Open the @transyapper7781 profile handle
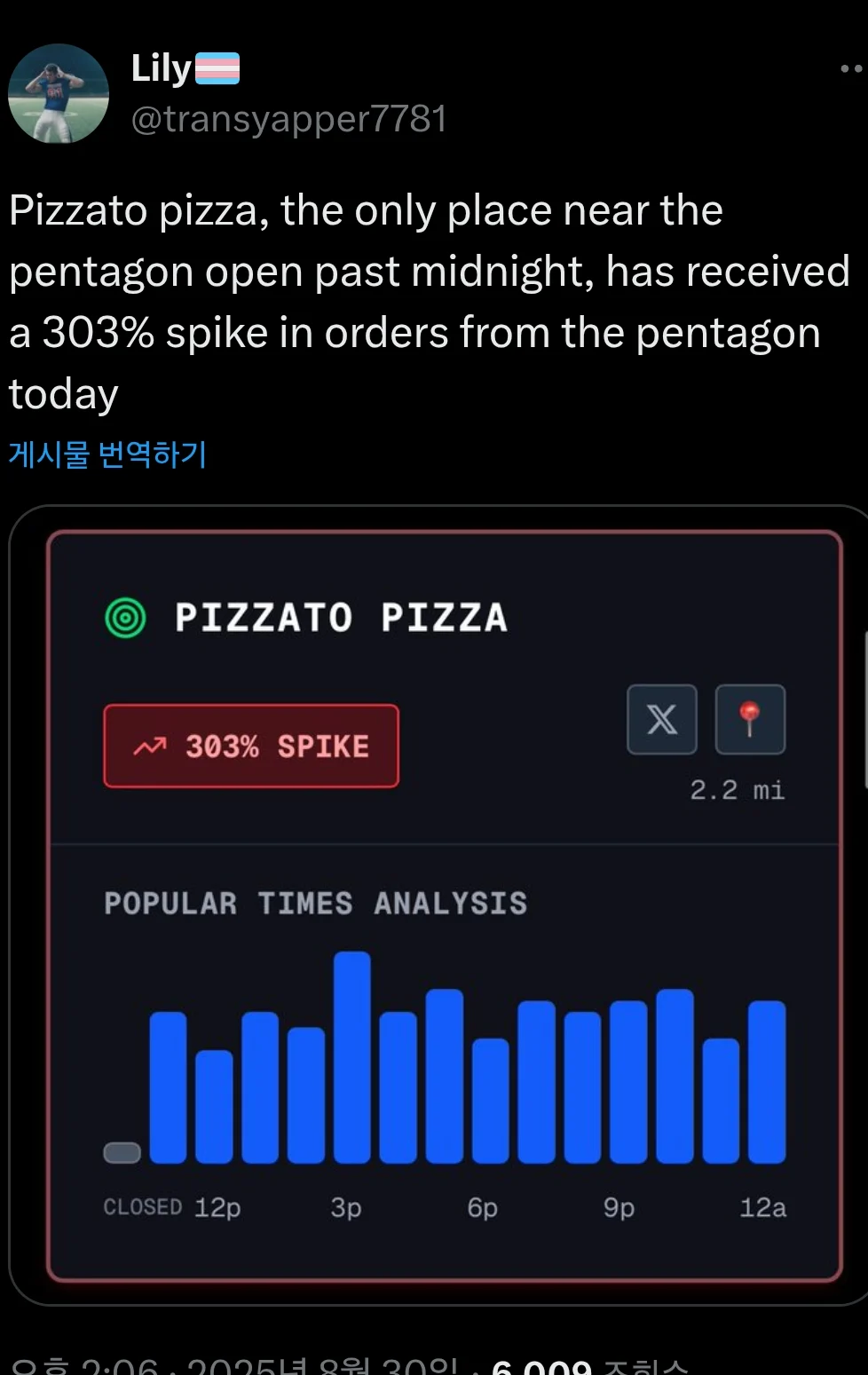 (x=288, y=119)
